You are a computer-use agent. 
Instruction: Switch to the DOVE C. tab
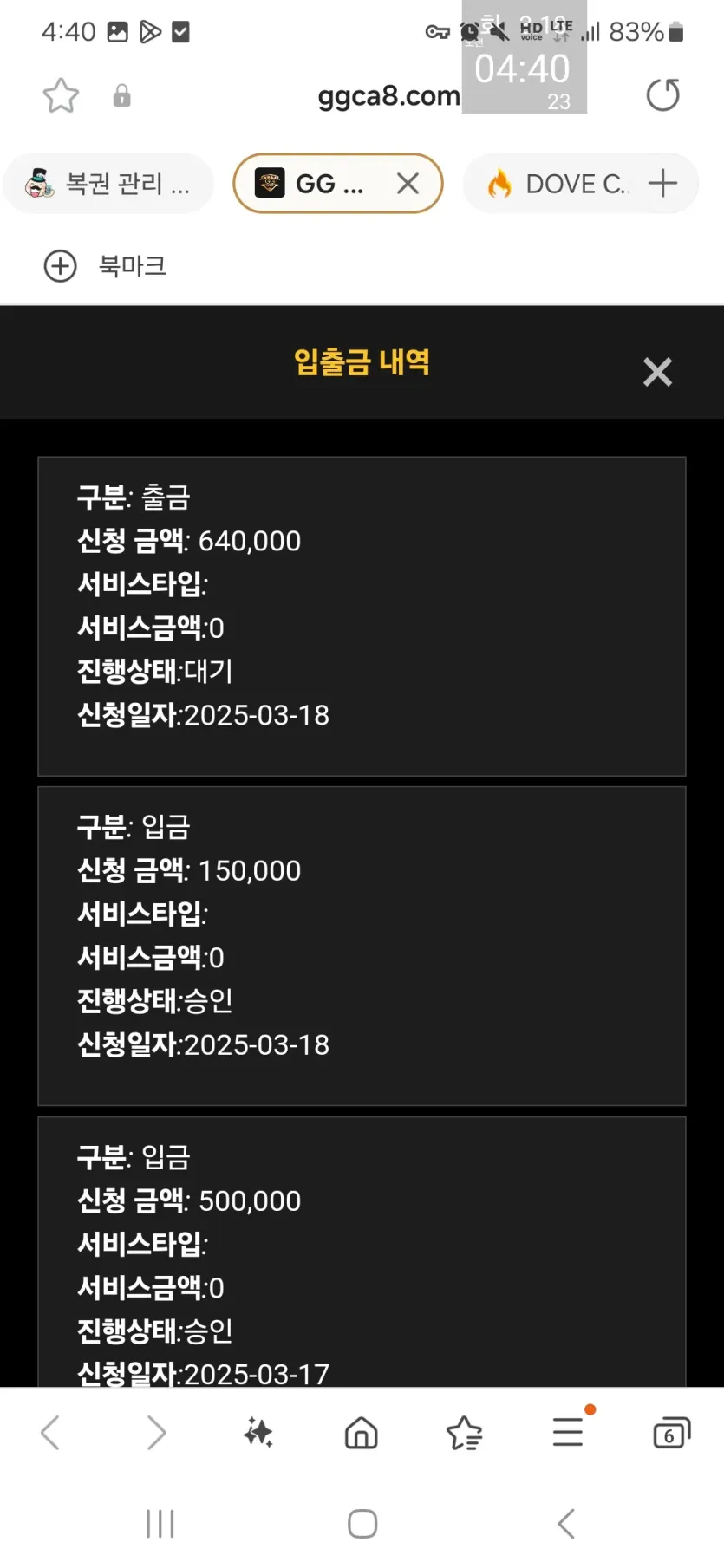(x=555, y=184)
